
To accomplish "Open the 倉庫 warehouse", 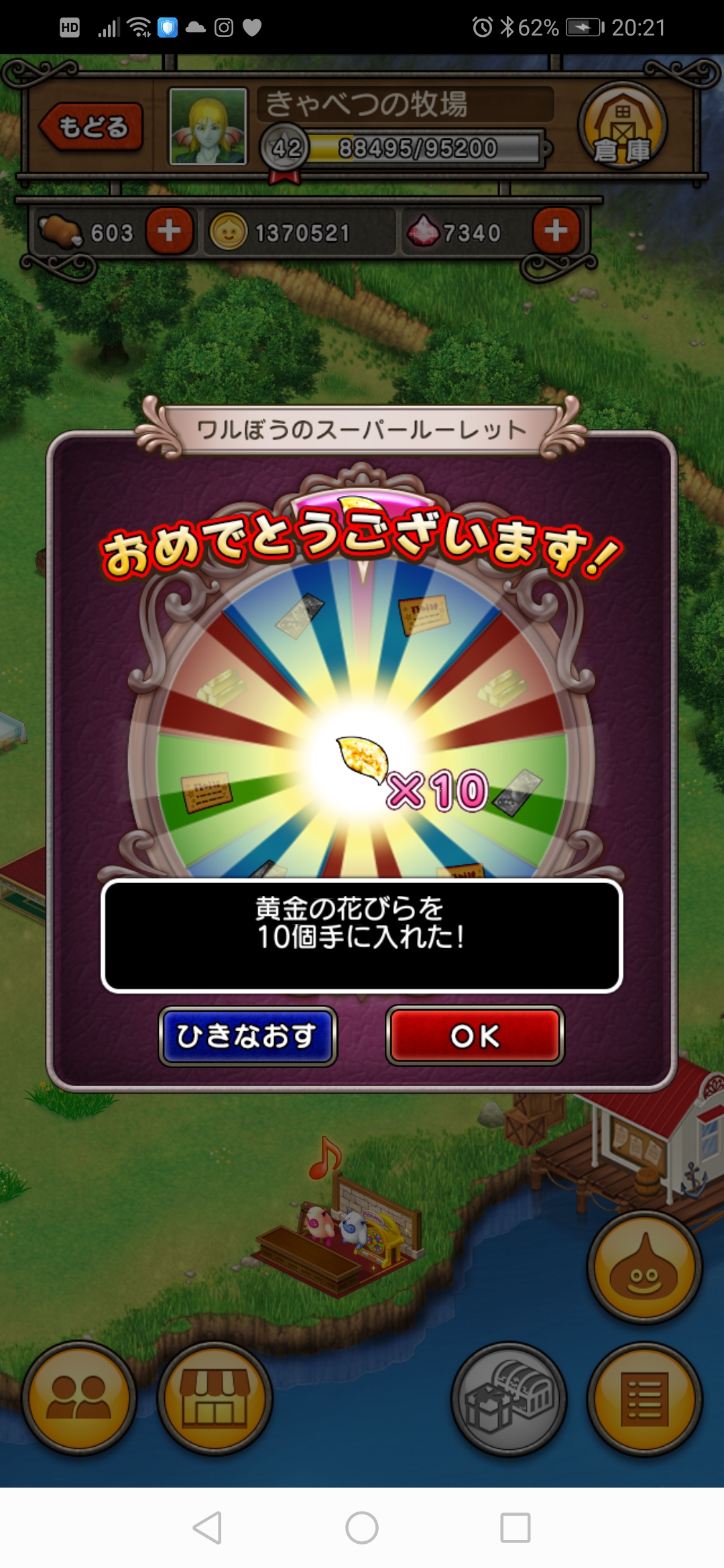I will [x=622, y=127].
